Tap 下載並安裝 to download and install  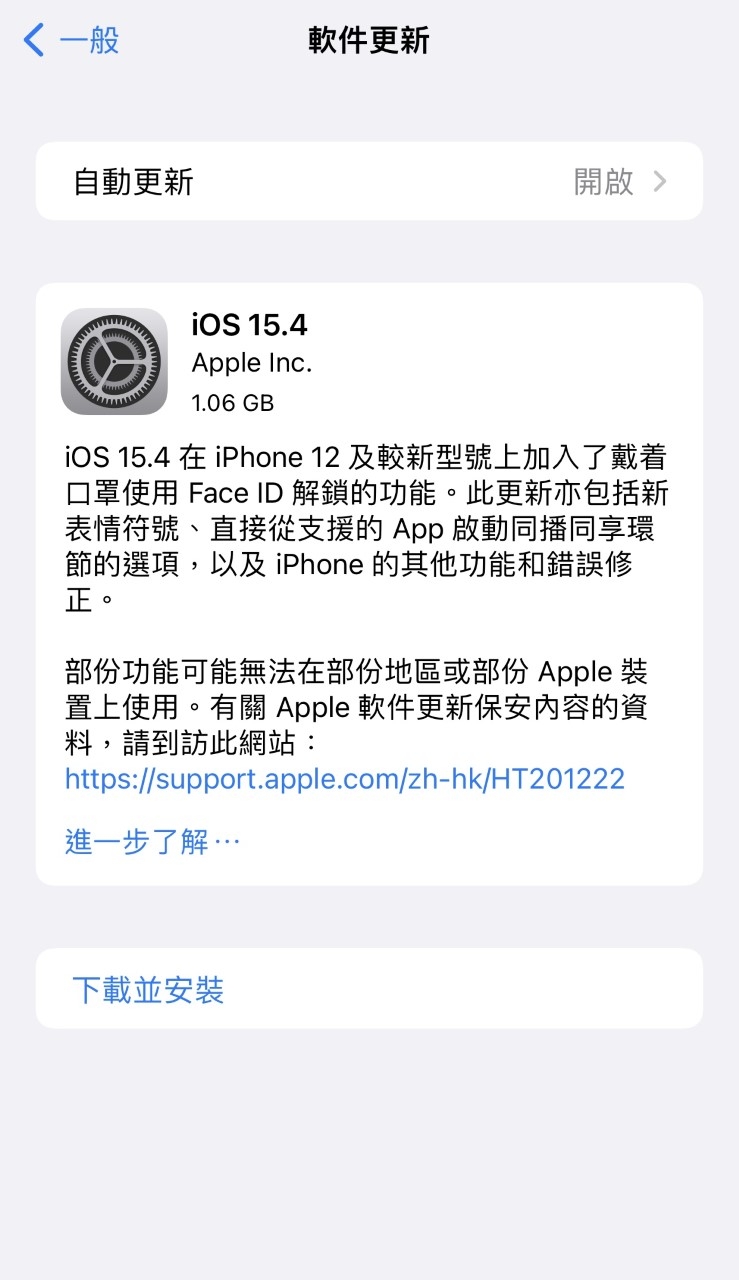click(148, 990)
